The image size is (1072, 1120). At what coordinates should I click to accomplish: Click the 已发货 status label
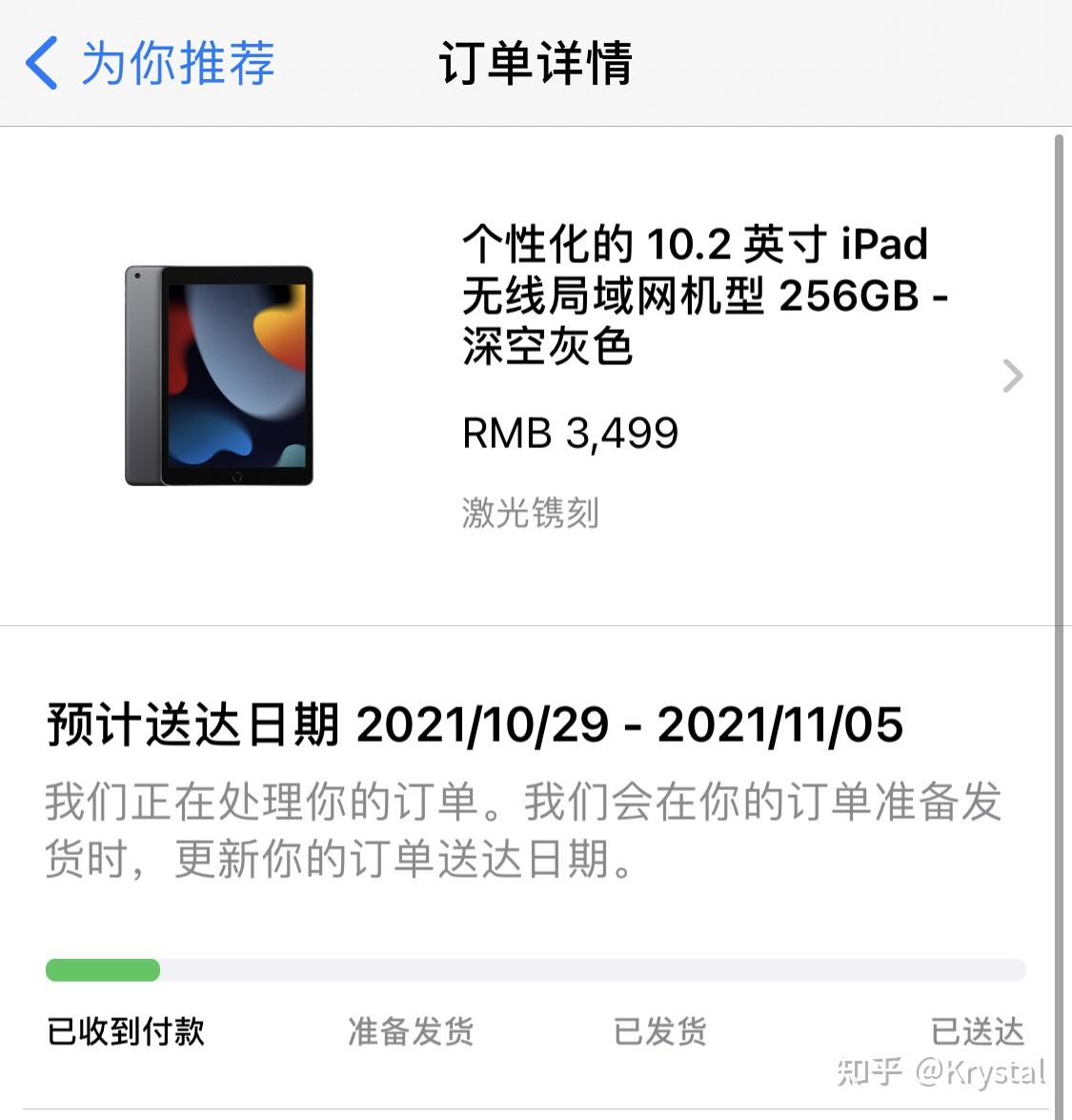point(659,1031)
